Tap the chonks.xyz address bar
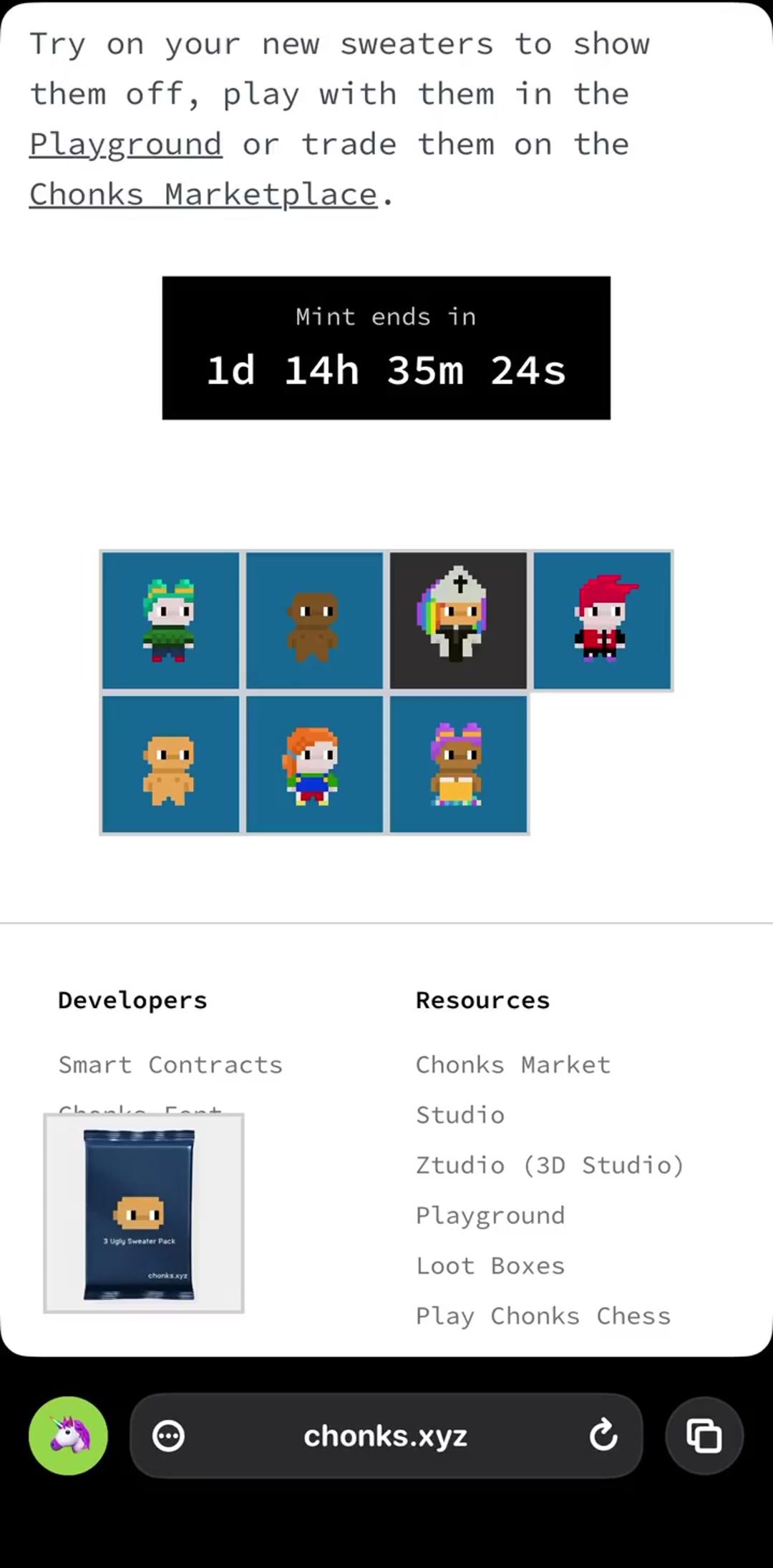This screenshot has width=773, height=1568. click(x=385, y=1436)
